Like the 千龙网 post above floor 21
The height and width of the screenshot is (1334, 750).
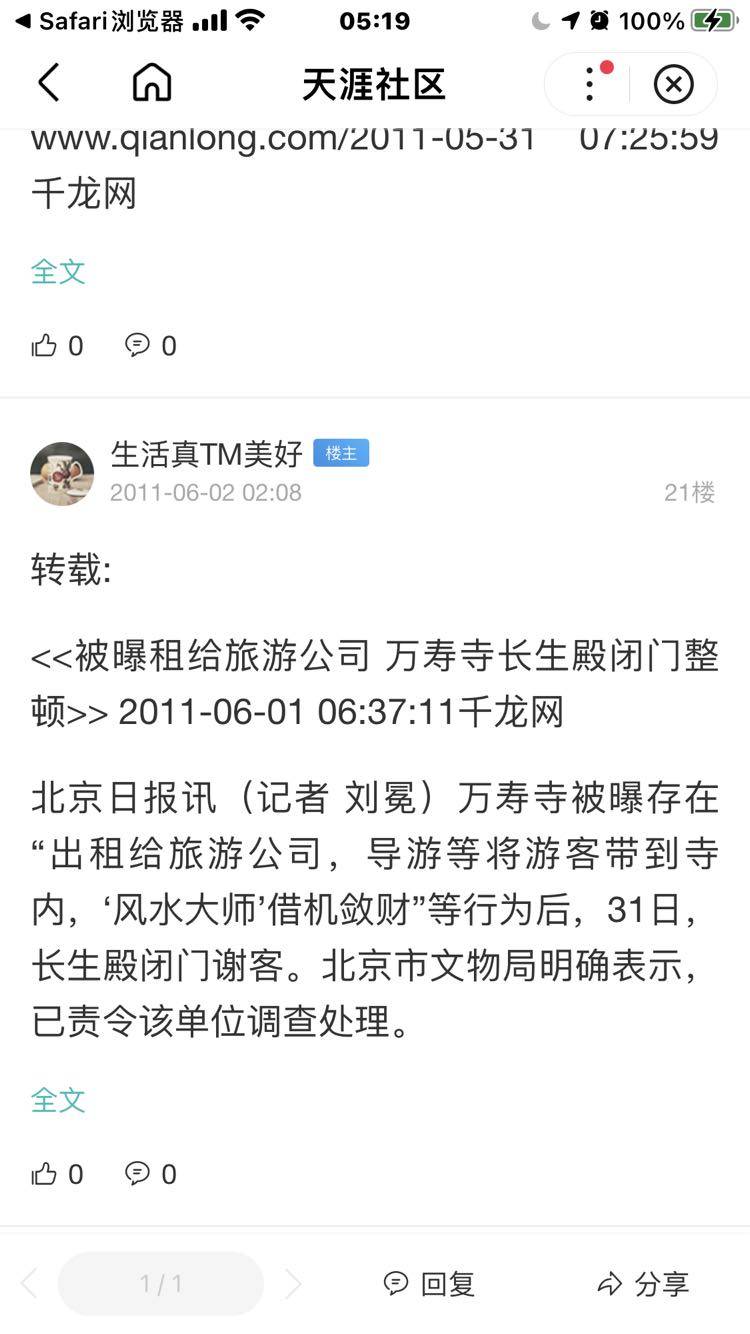(x=57, y=346)
